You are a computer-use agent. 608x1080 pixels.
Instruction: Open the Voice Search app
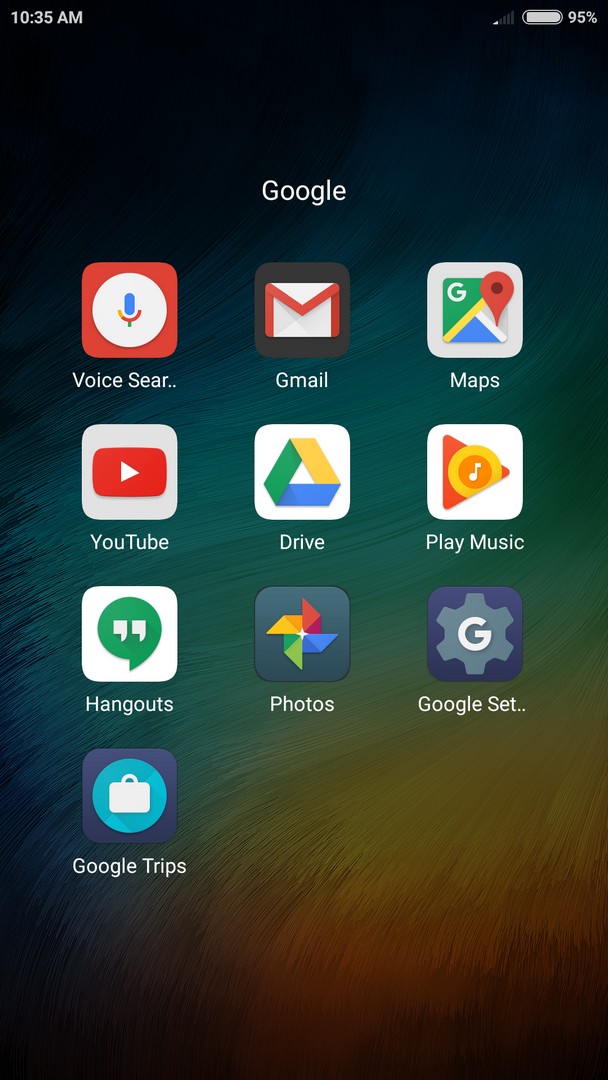click(130, 310)
